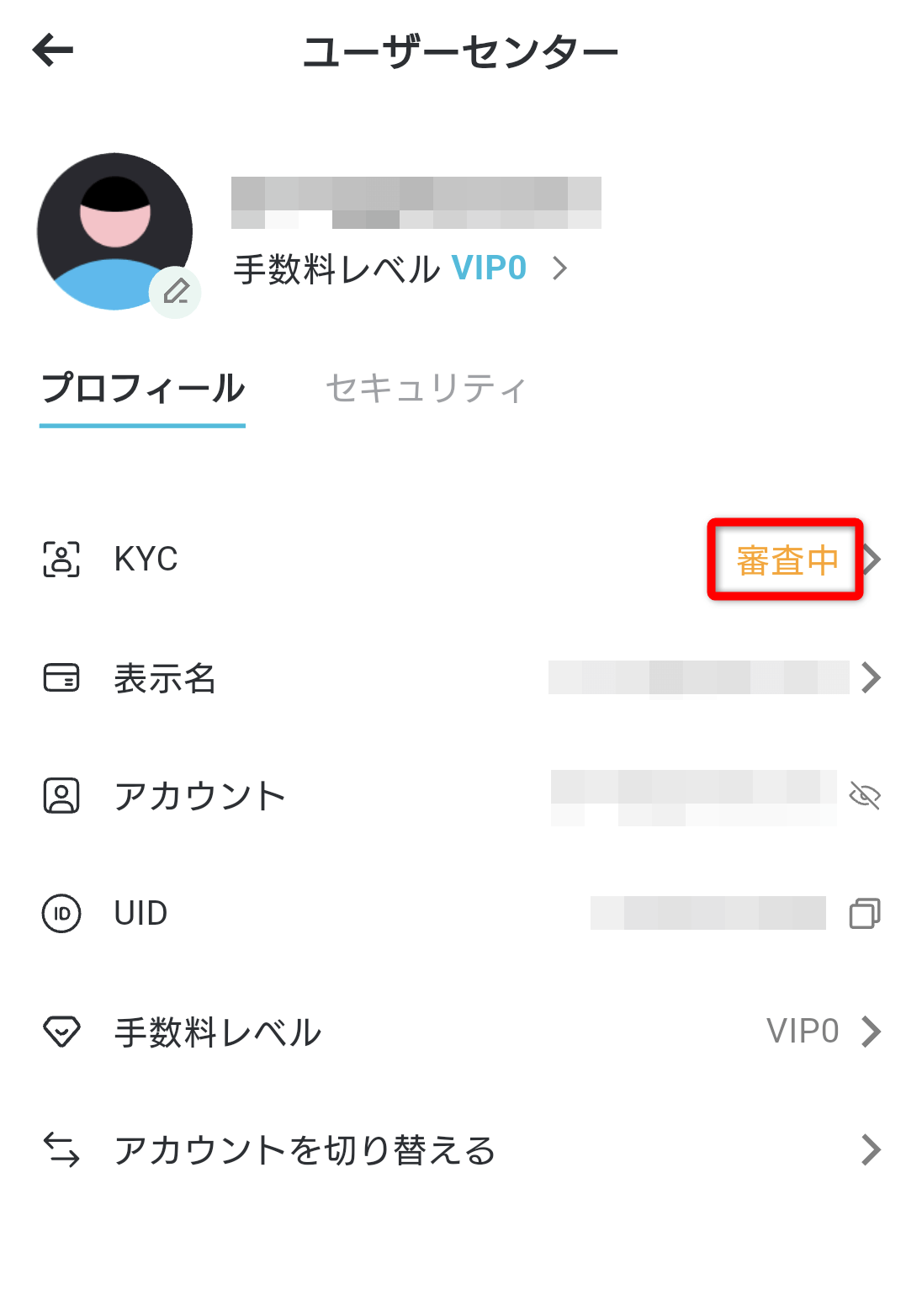Go back from ユーザーセンター
922x1316 pixels.
53,50
